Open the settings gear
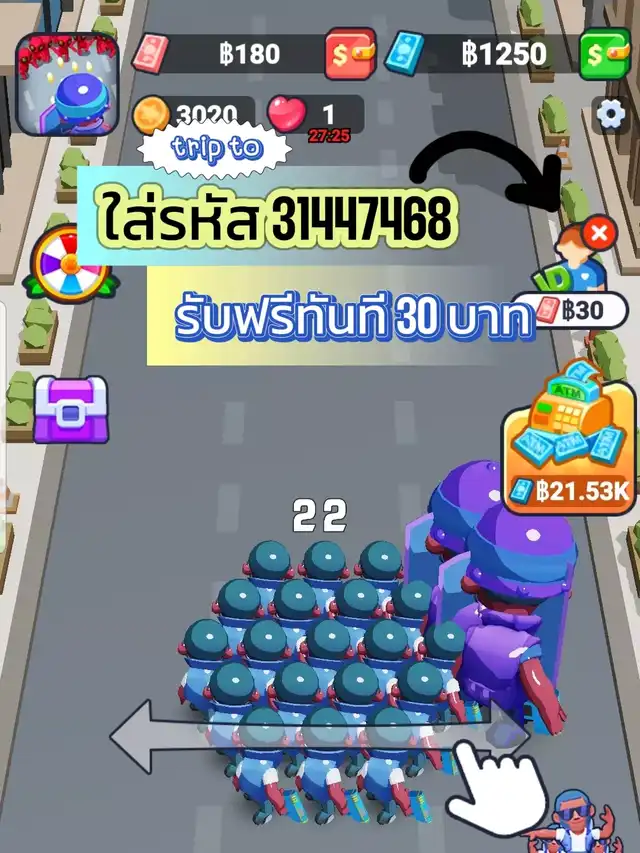The image size is (640, 853). click(609, 114)
